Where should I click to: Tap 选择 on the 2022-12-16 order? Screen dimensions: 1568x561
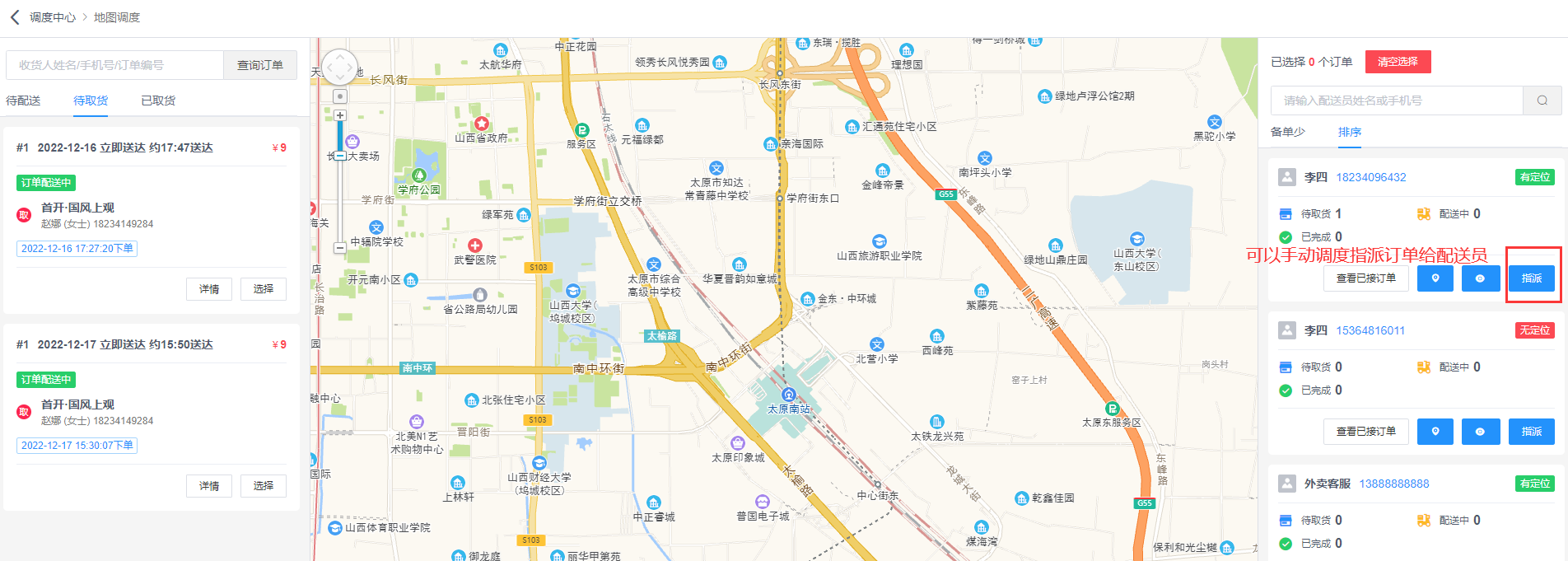click(x=264, y=289)
